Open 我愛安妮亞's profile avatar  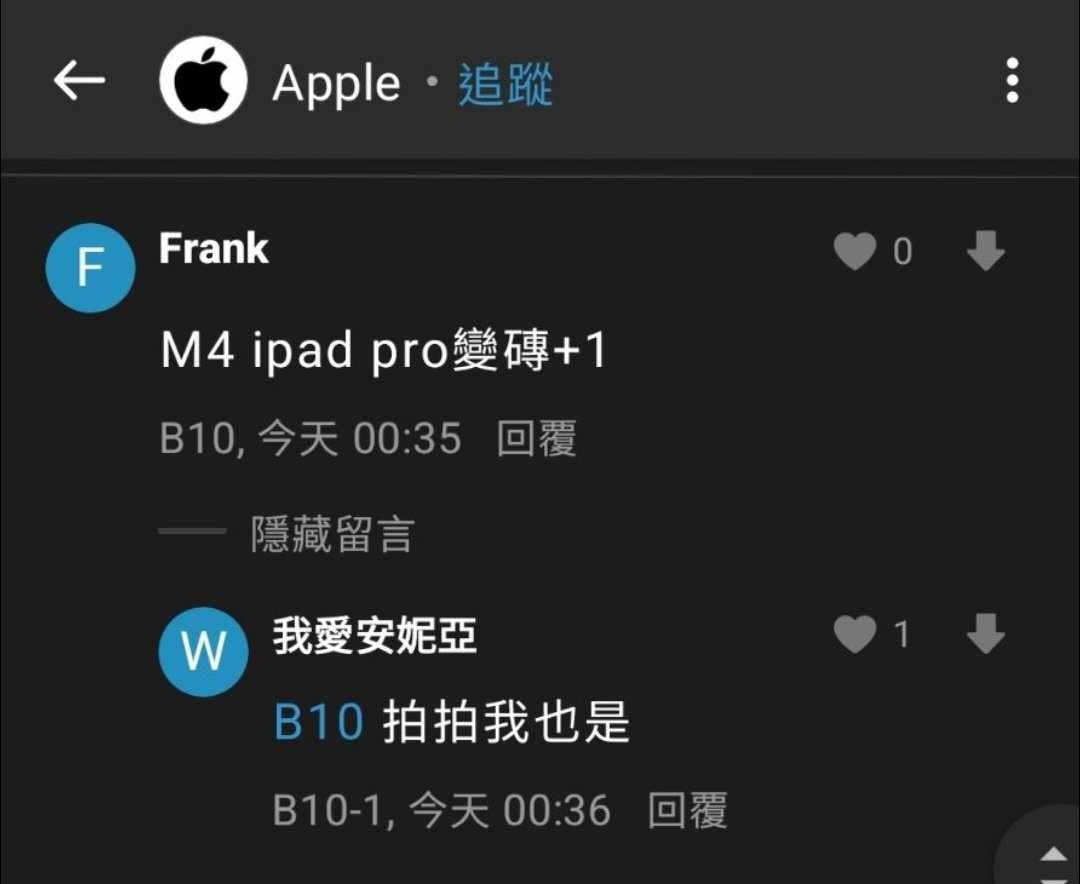point(204,651)
